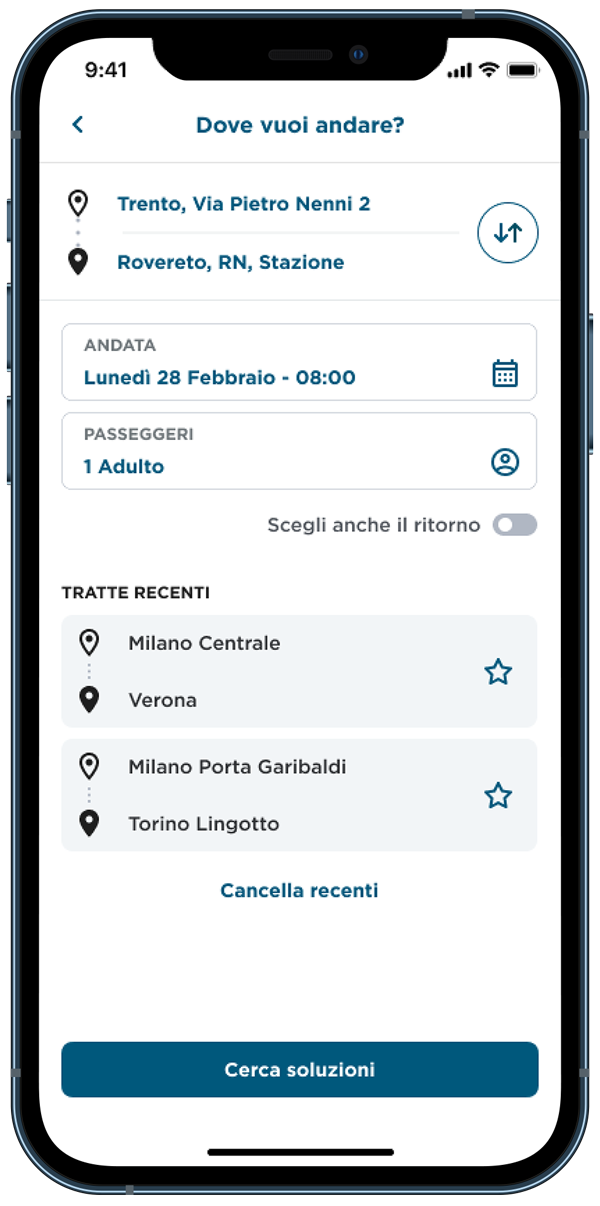Screen dimensions: 600x1206
Task: Select recent route Milano Centrale to Verona
Action: click(299, 671)
